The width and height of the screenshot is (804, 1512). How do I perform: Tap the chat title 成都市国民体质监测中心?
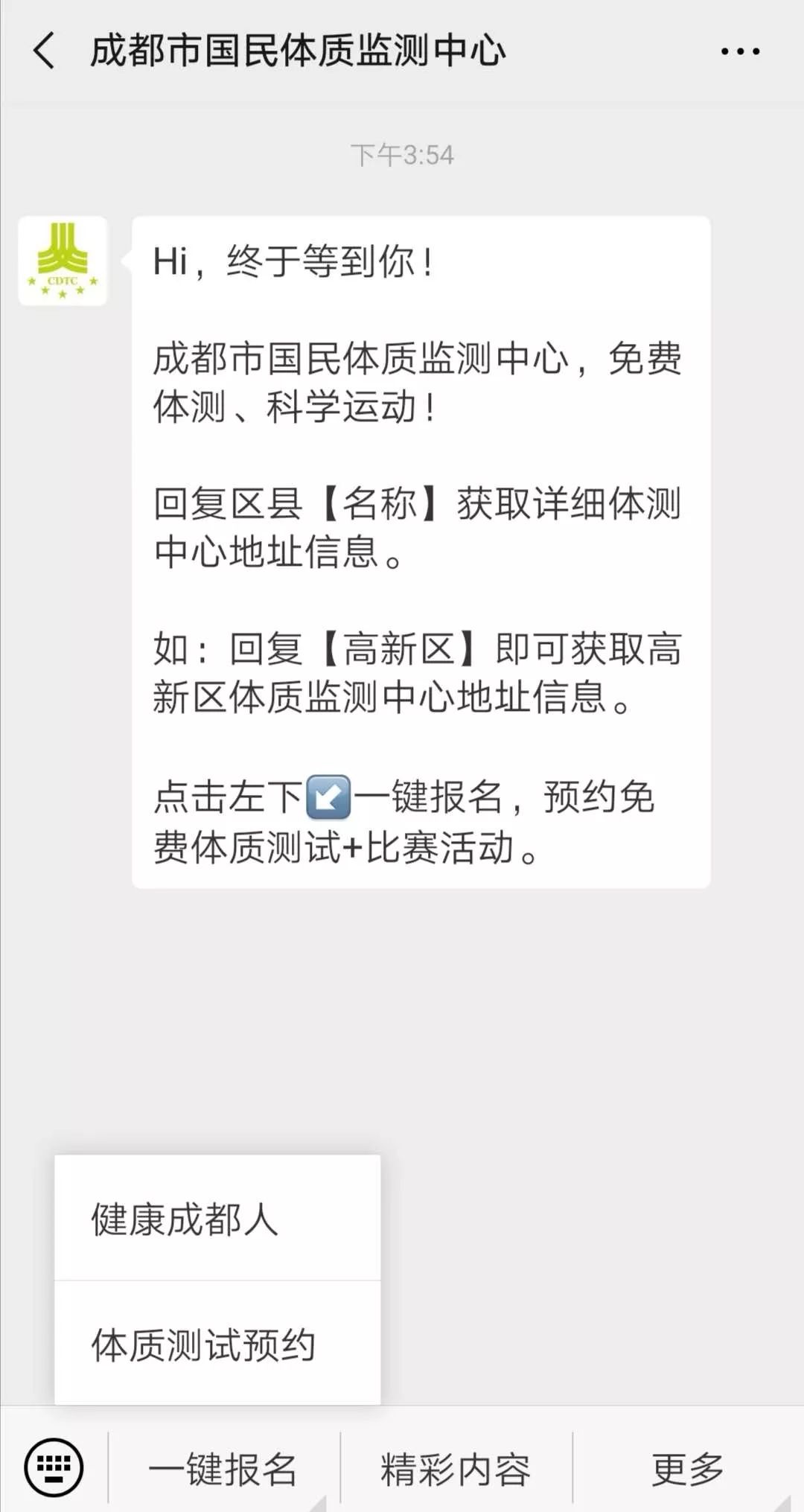(298, 51)
